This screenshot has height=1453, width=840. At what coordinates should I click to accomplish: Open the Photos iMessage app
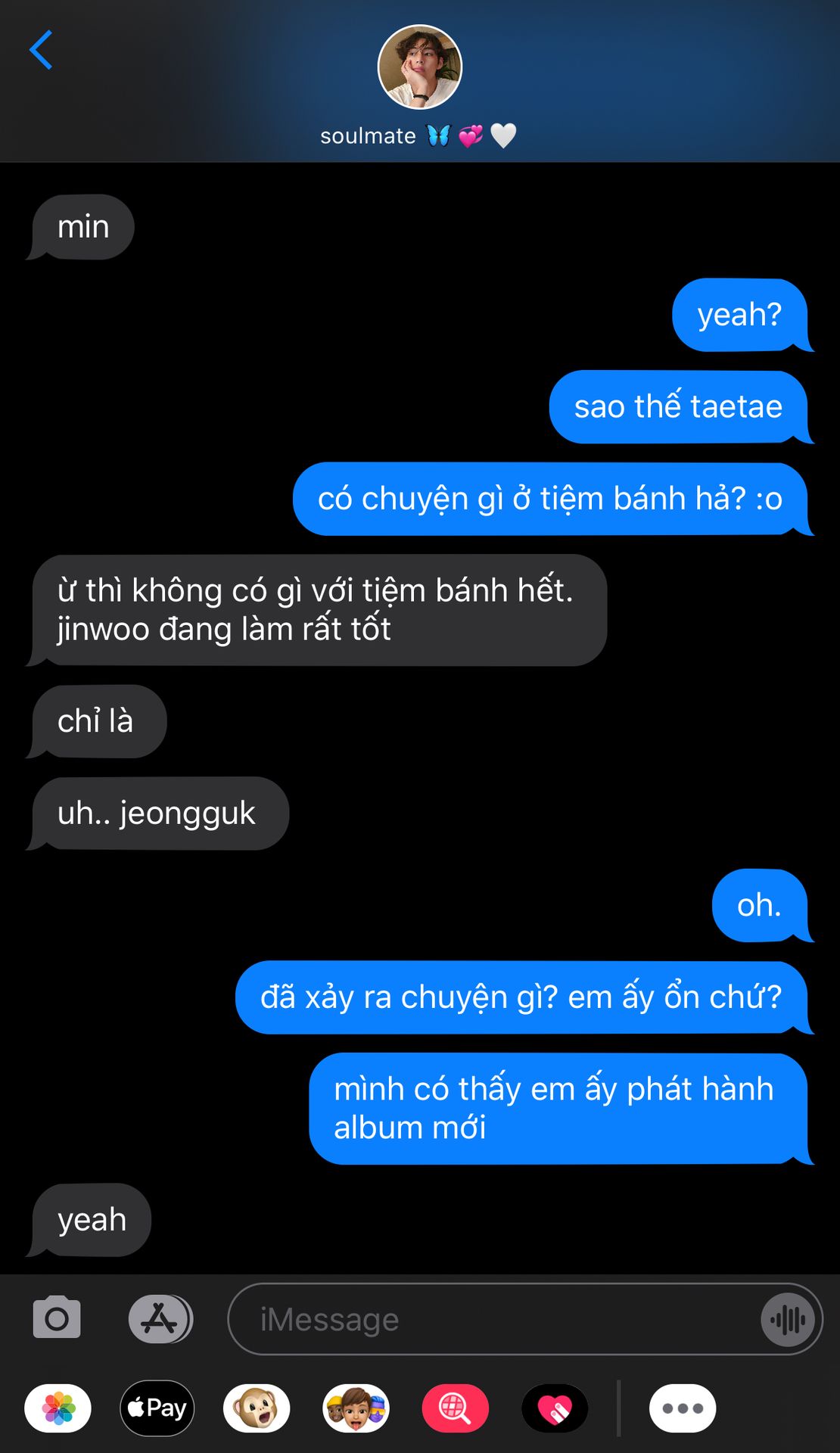(58, 1408)
